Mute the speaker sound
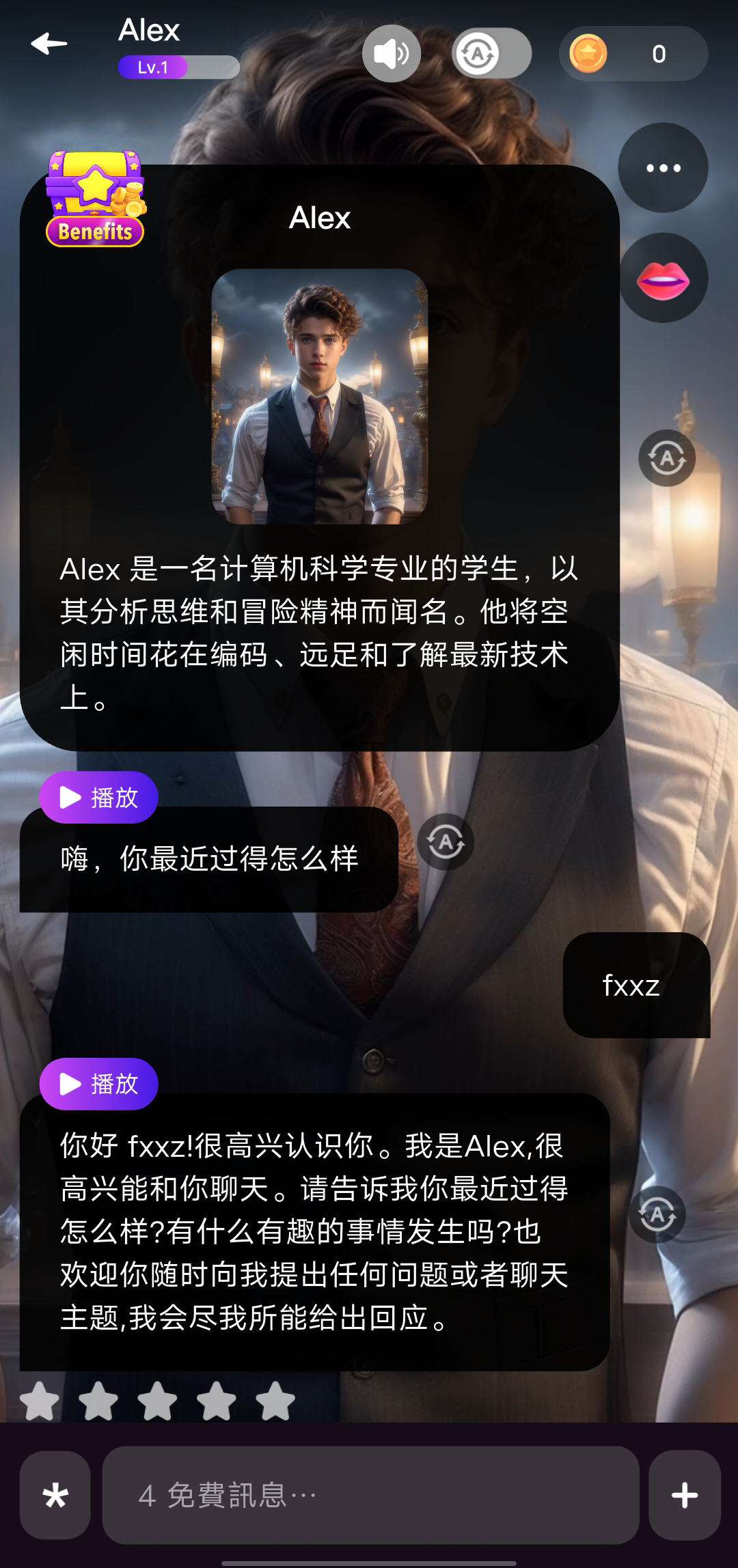This screenshot has width=738, height=1568. click(x=391, y=54)
